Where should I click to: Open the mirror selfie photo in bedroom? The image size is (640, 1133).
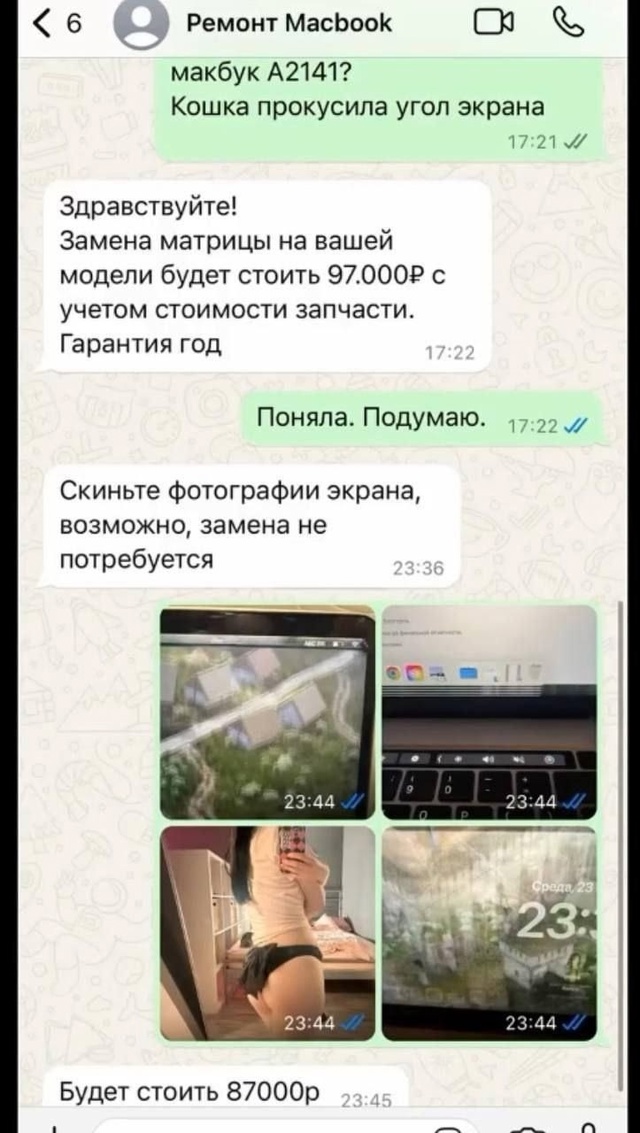tap(267, 932)
